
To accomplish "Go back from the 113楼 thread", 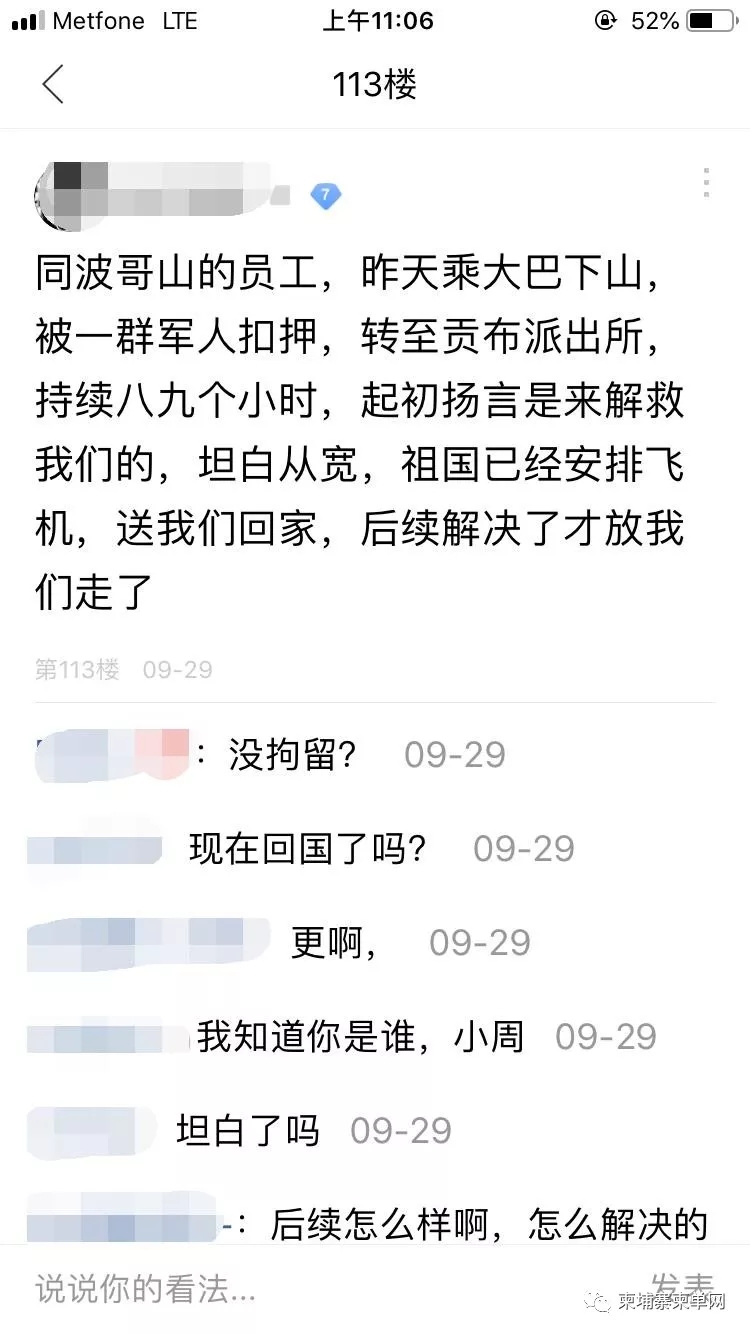I will 53,84.
